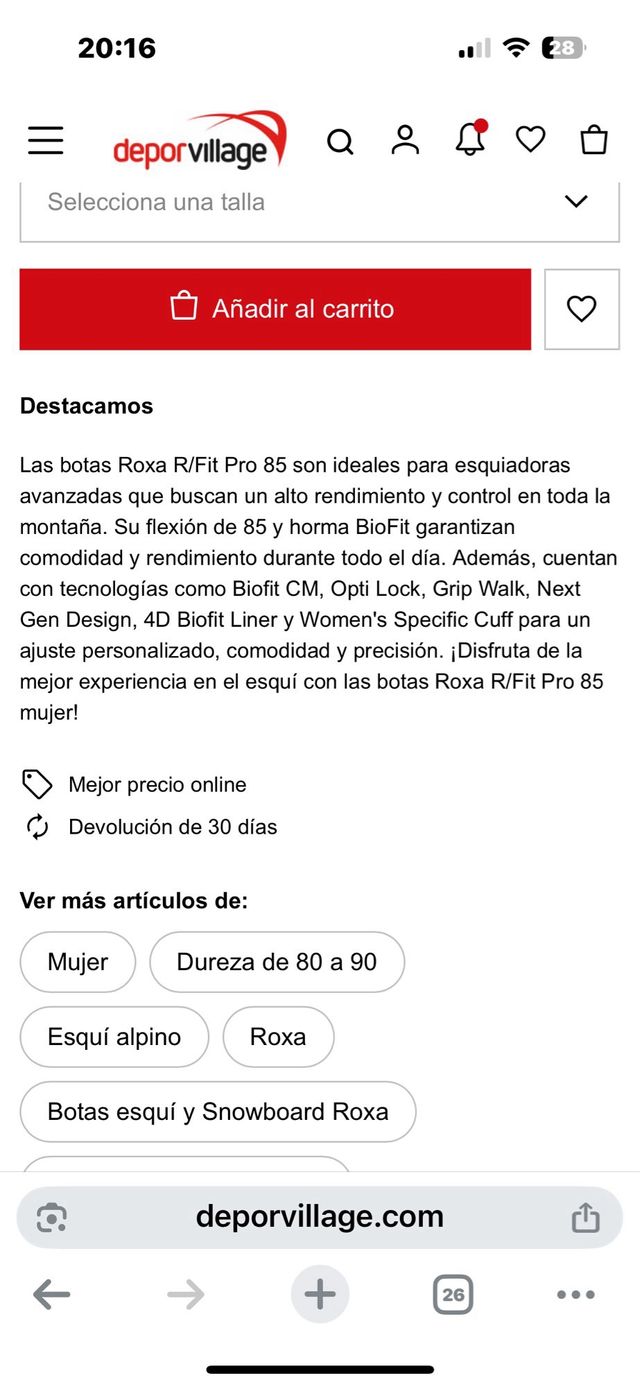The height and width of the screenshot is (1387, 640).
Task: Browse 'Dureza de 80 a 90' items
Action: pos(277,962)
